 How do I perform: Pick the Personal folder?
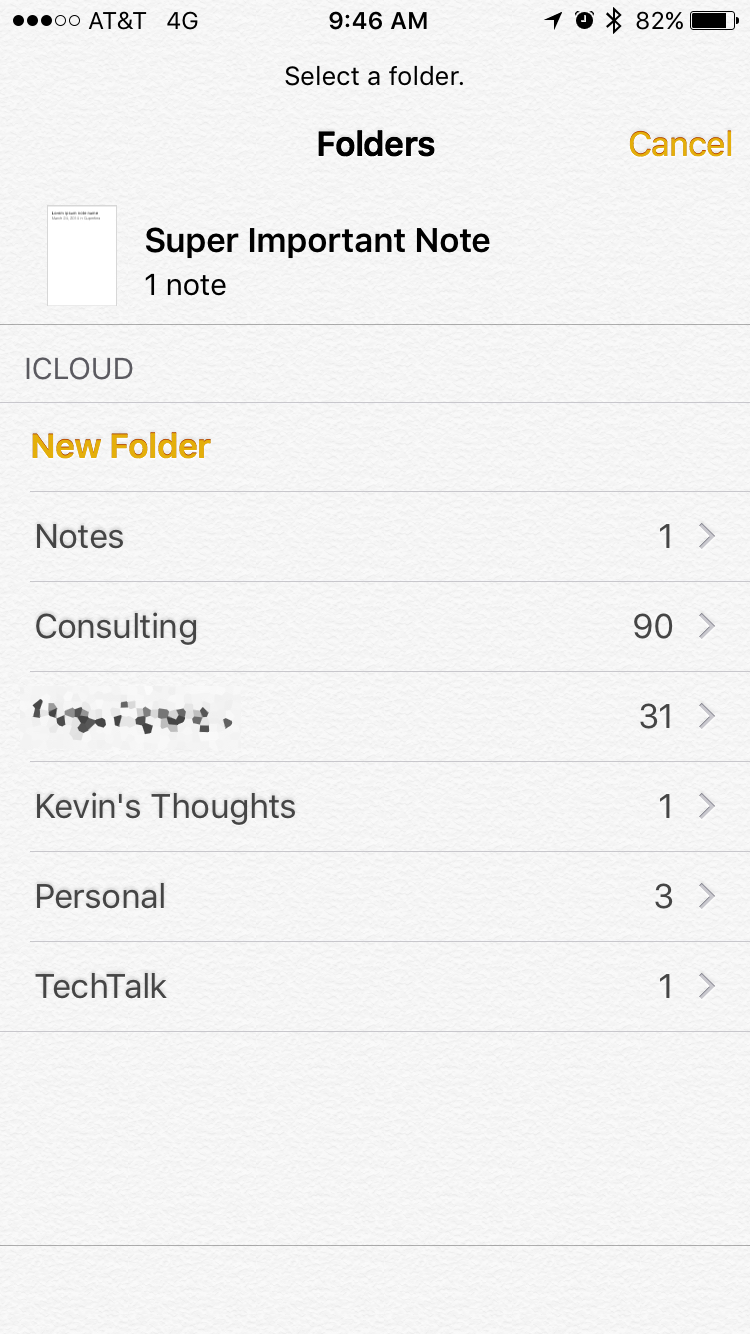point(375,897)
